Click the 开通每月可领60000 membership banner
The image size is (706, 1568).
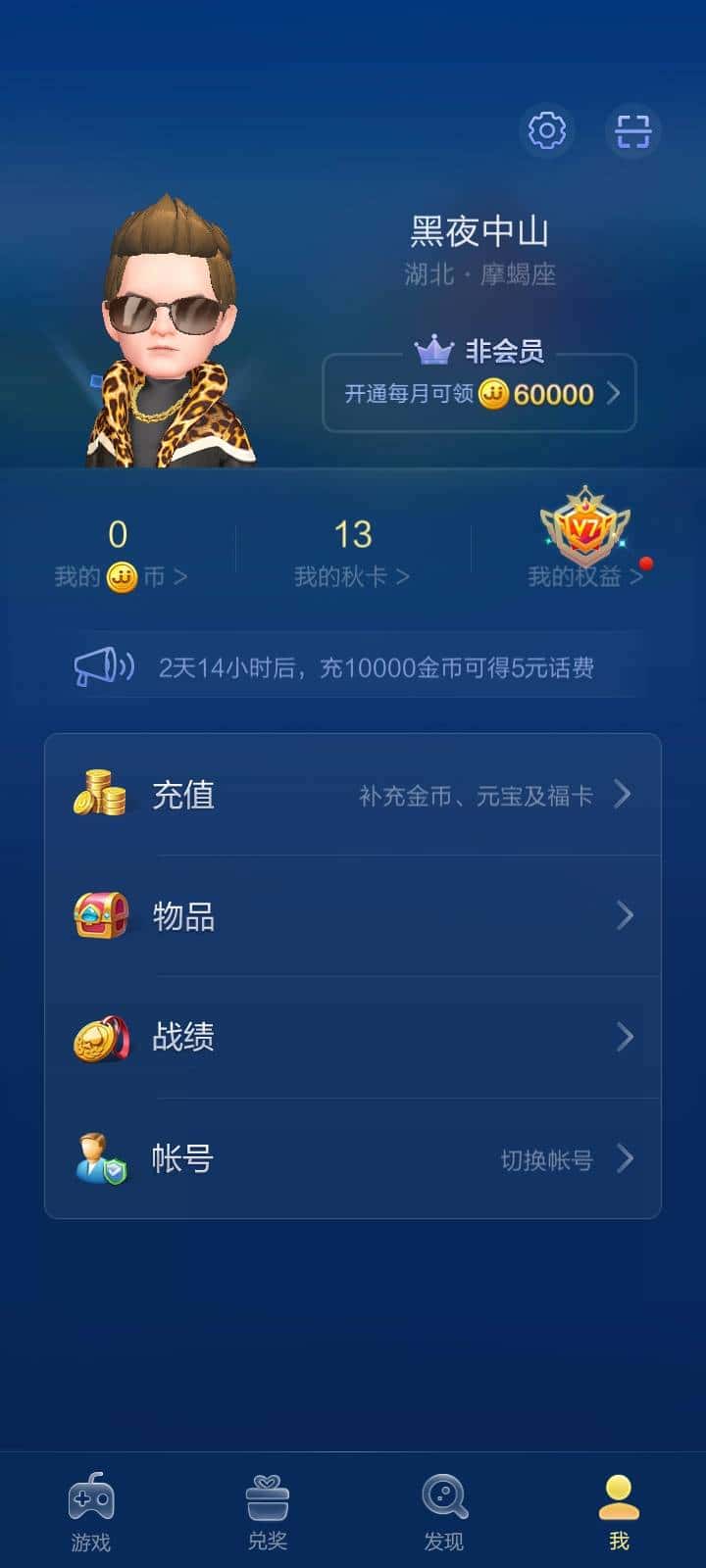coord(478,393)
